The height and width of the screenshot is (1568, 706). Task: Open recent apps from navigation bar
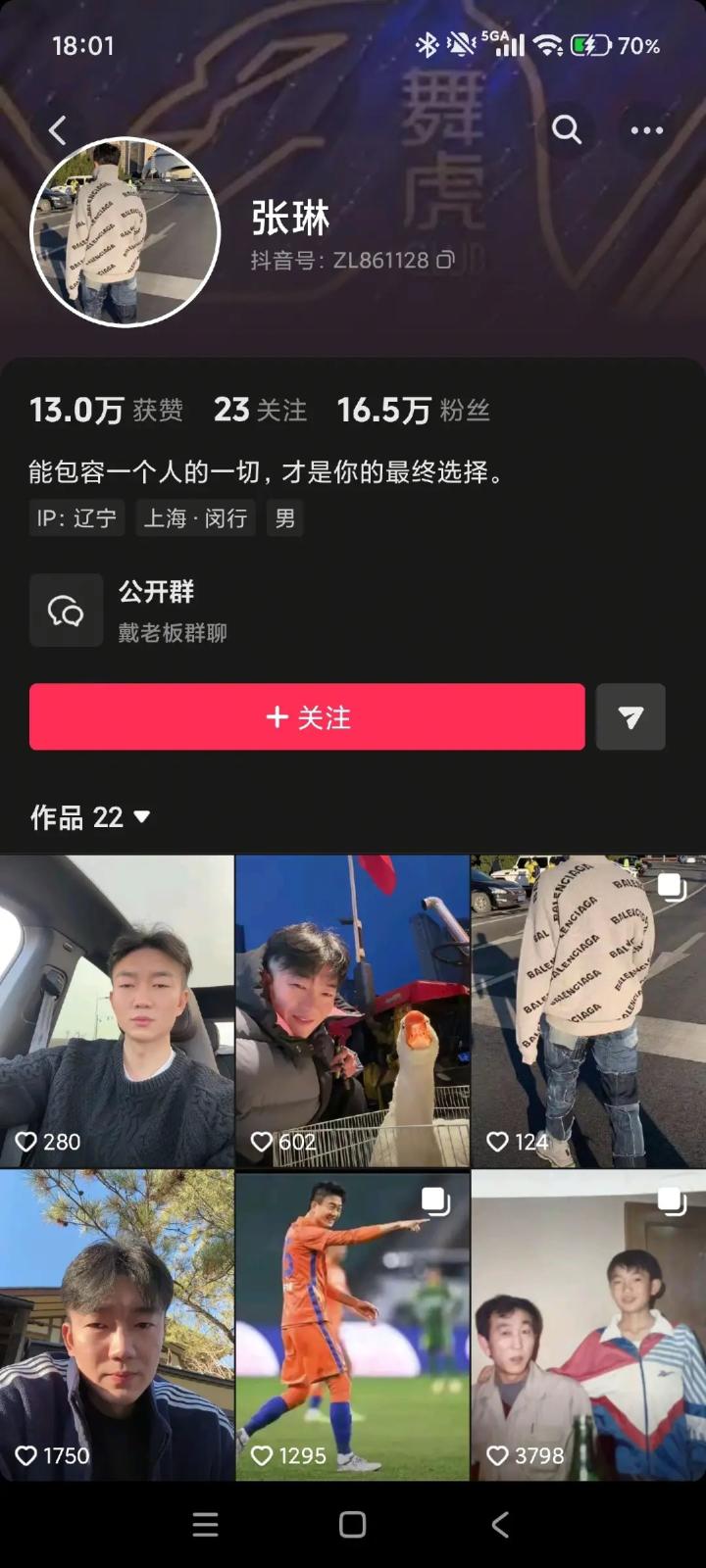206,1525
